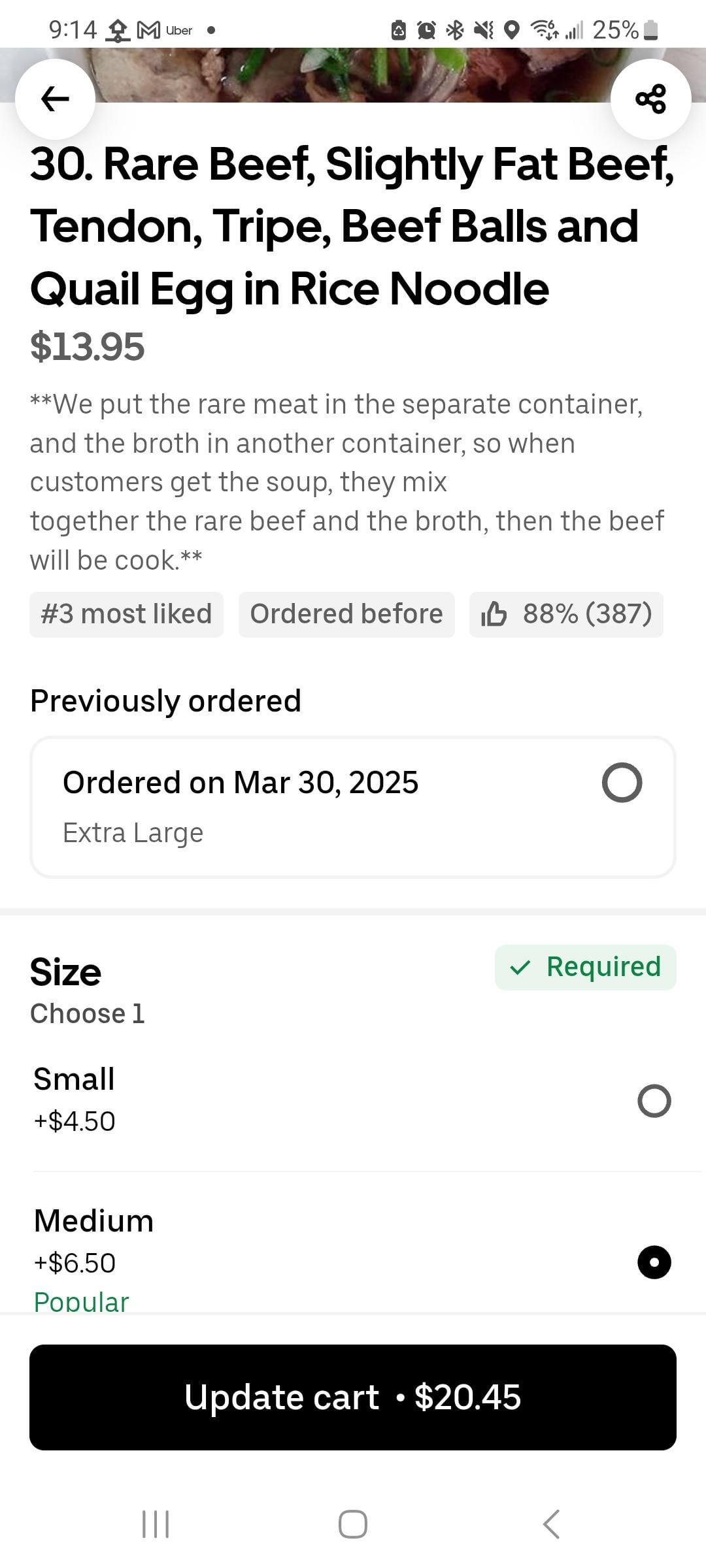The image size is (706, 1568).
Task: Go back using the top-left arrow
Action: (x=55, y=99)
